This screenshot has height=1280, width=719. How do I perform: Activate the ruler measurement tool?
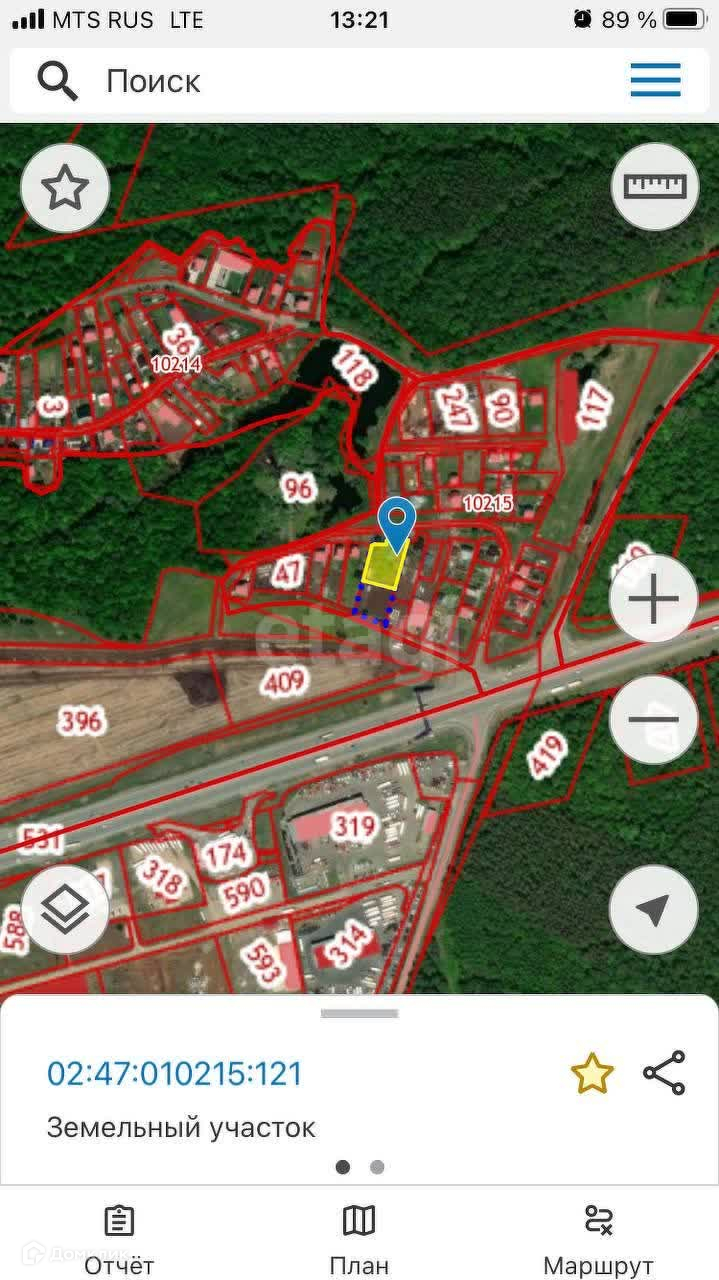655,187
